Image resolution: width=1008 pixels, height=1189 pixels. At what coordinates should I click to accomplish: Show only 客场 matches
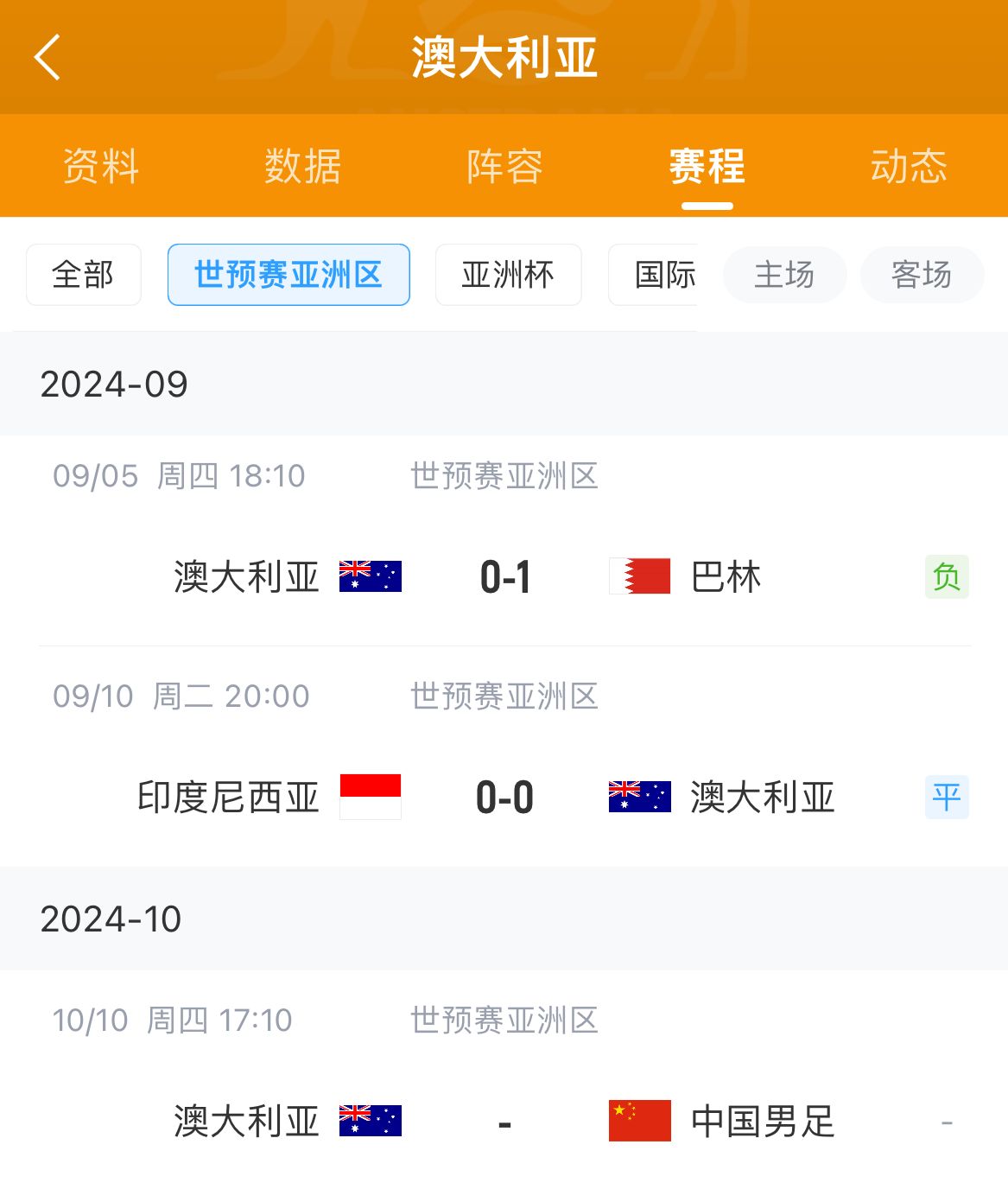point(922,275)
